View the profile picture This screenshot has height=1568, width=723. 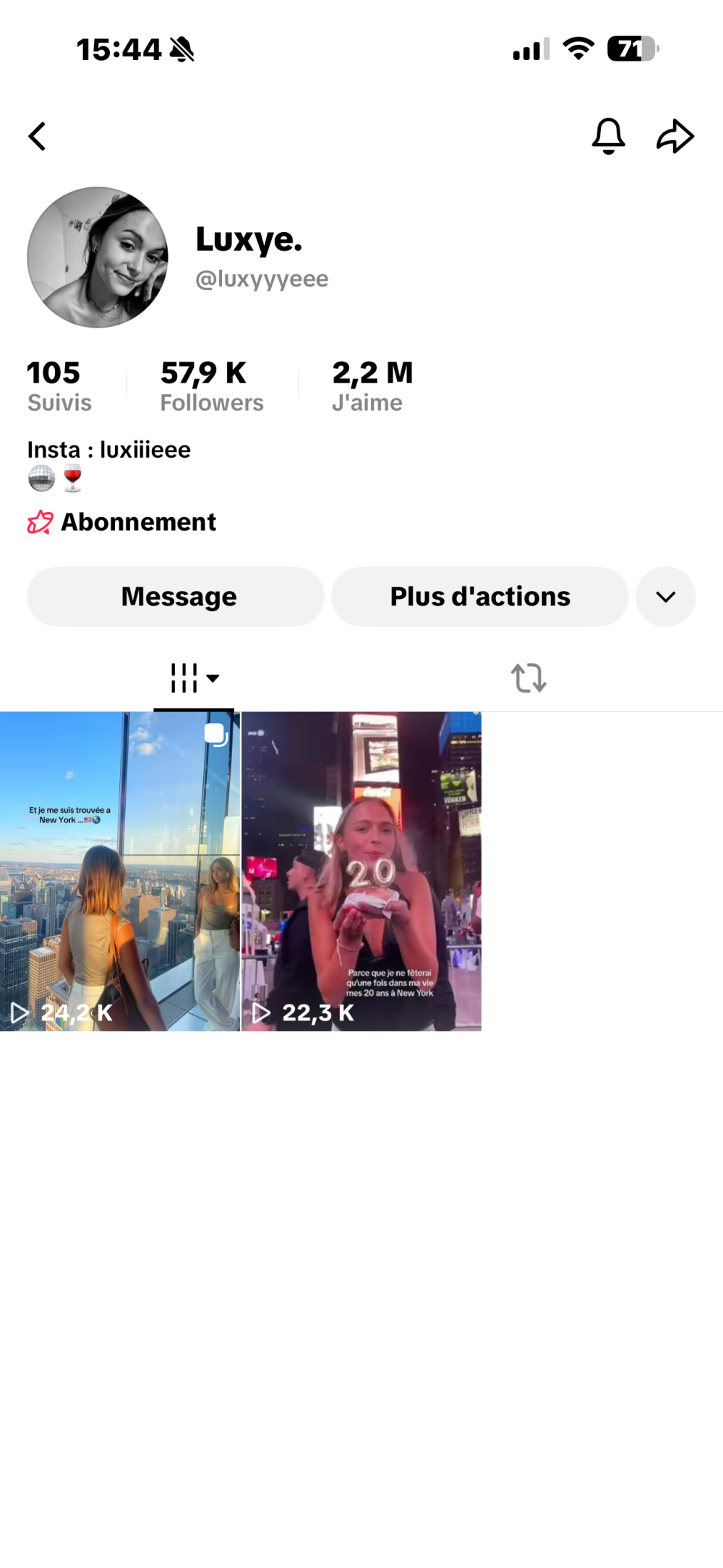(x=98, y=257)
